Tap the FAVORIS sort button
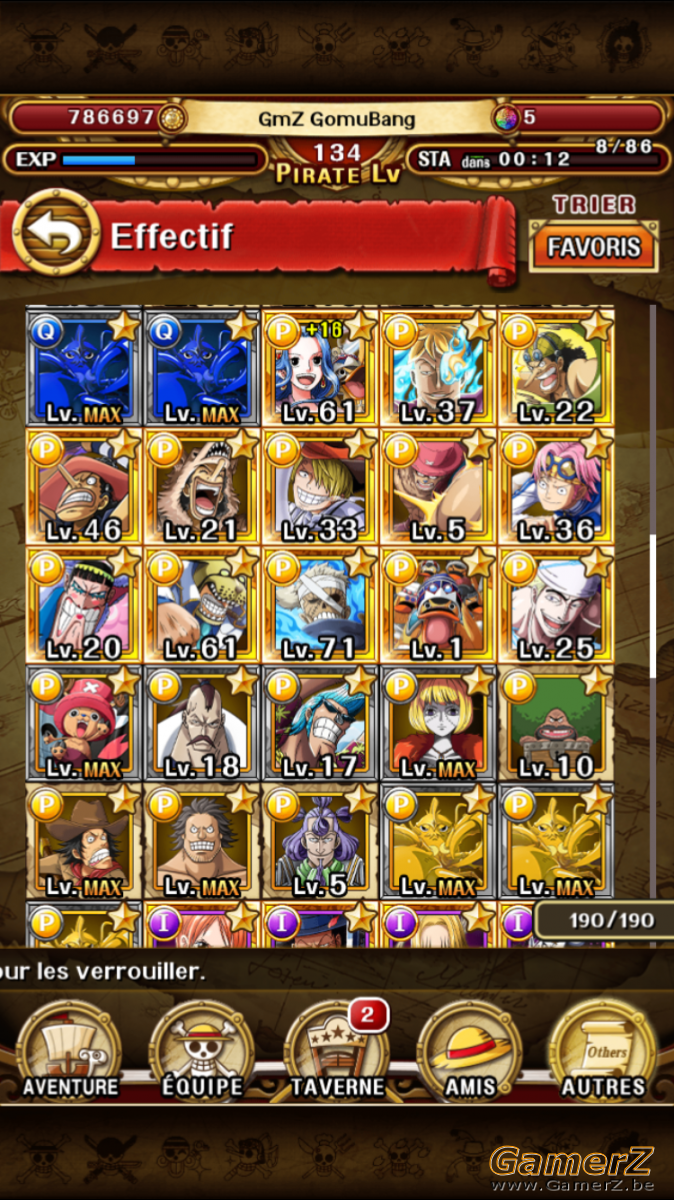Viewport: 674px width, 1200px height. click(x=594, y=246)
